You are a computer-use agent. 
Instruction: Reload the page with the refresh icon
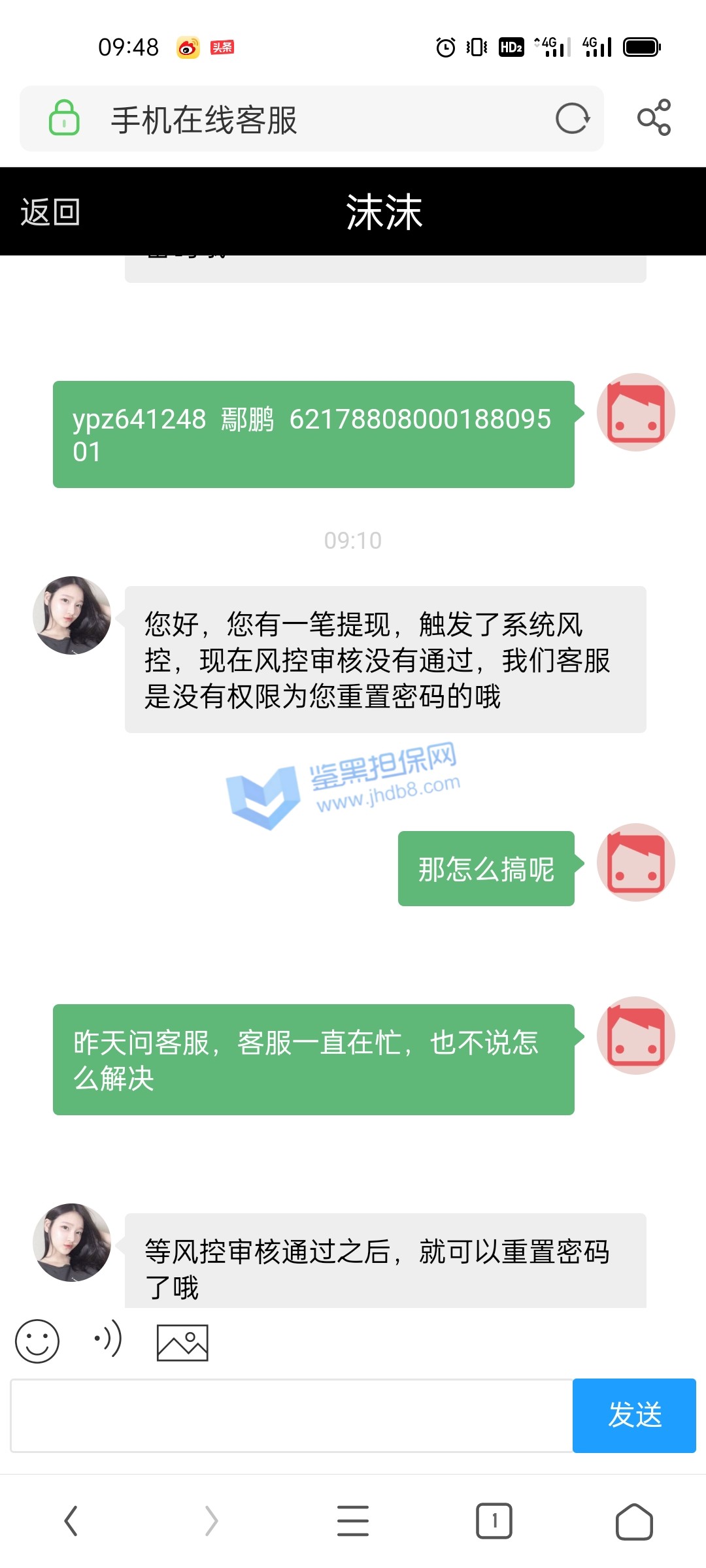572,119
